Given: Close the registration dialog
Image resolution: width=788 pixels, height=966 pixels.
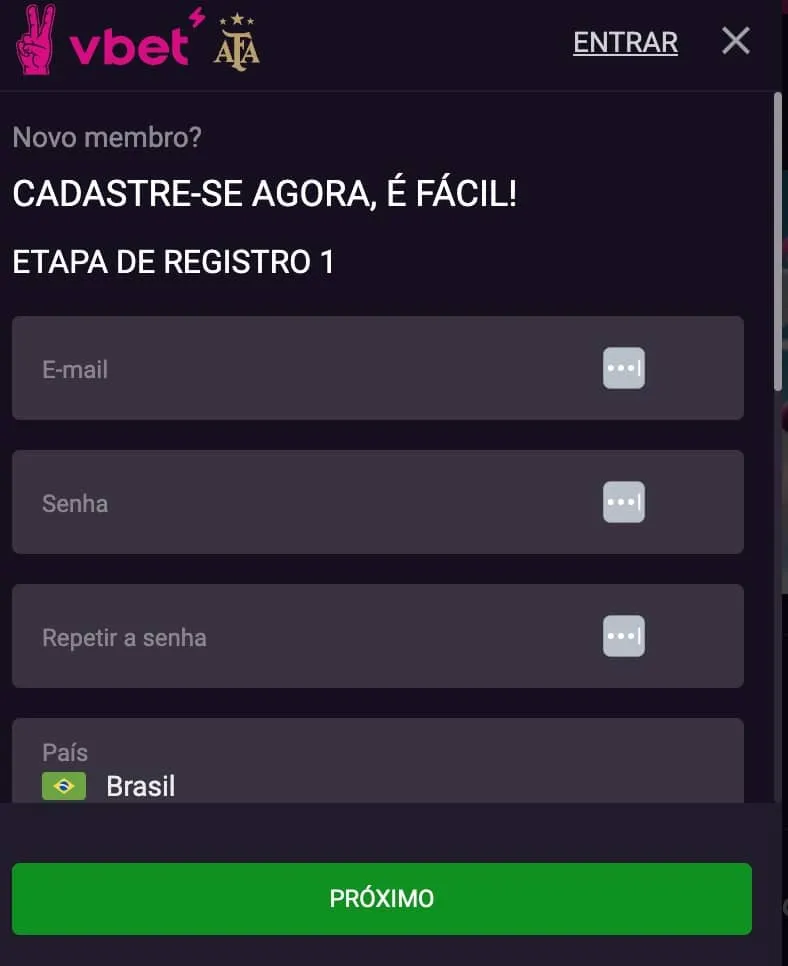Looking at the screenshot, I should click(736, 41).
